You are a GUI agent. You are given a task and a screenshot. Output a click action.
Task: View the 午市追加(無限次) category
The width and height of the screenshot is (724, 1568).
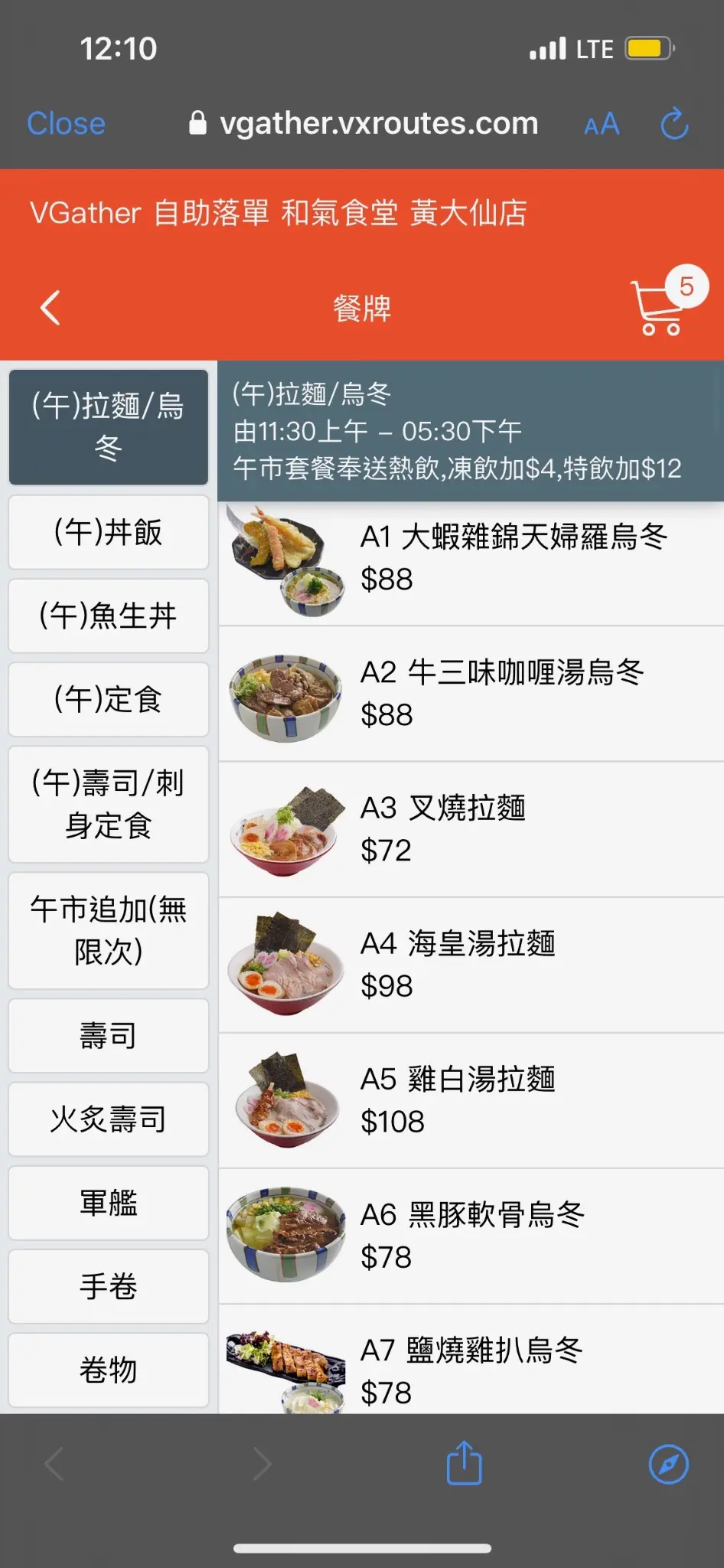click(109, 930)
